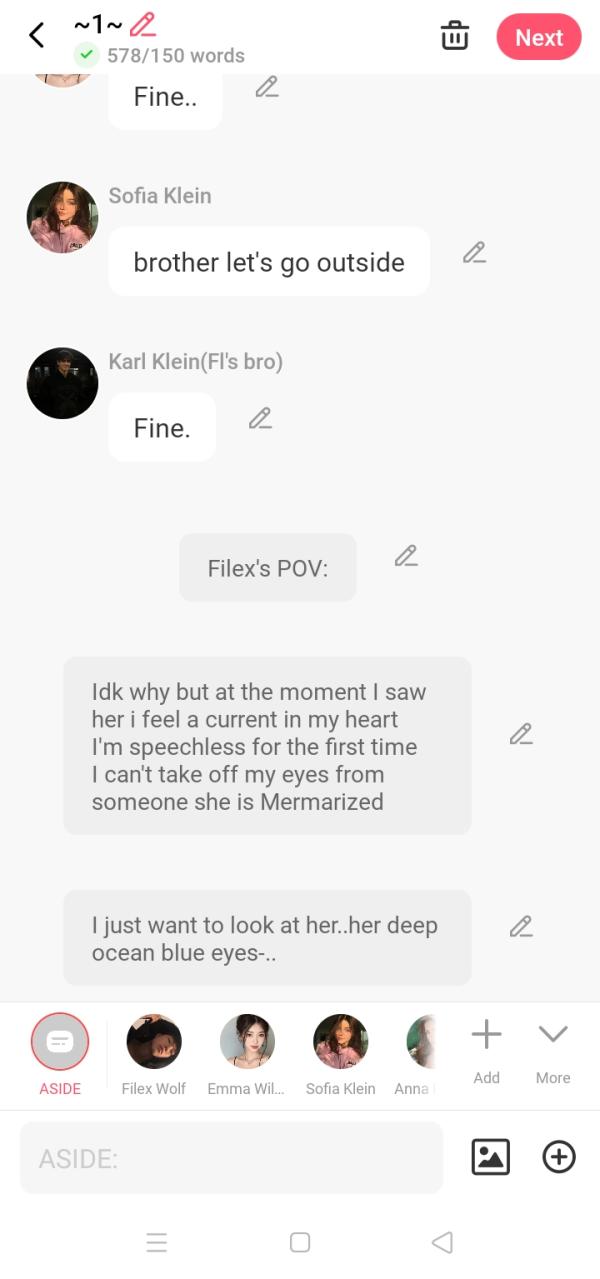The image size is (600, 1279).
Task: Edit the "brother let's go outside" message
Action: click(474, 253)
